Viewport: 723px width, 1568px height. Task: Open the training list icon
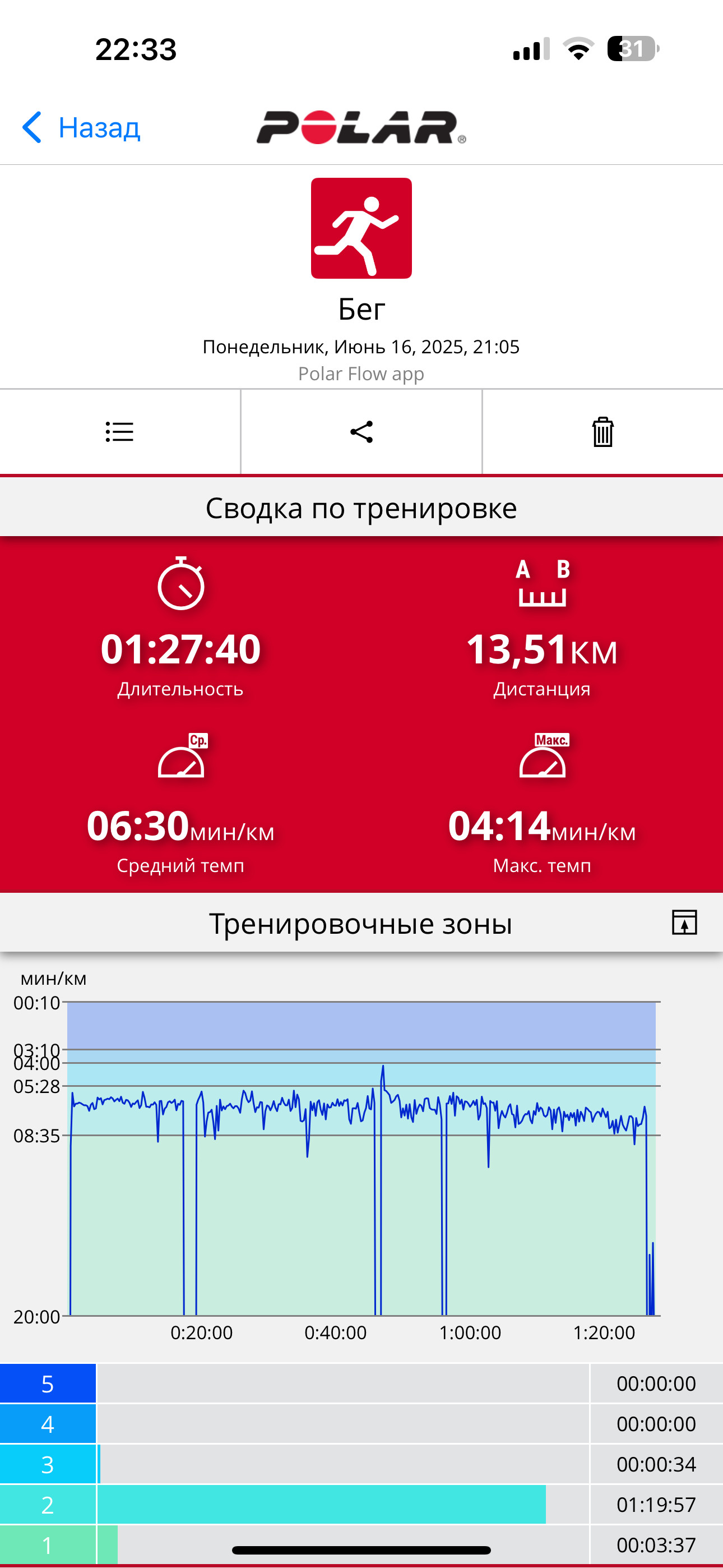119,432
